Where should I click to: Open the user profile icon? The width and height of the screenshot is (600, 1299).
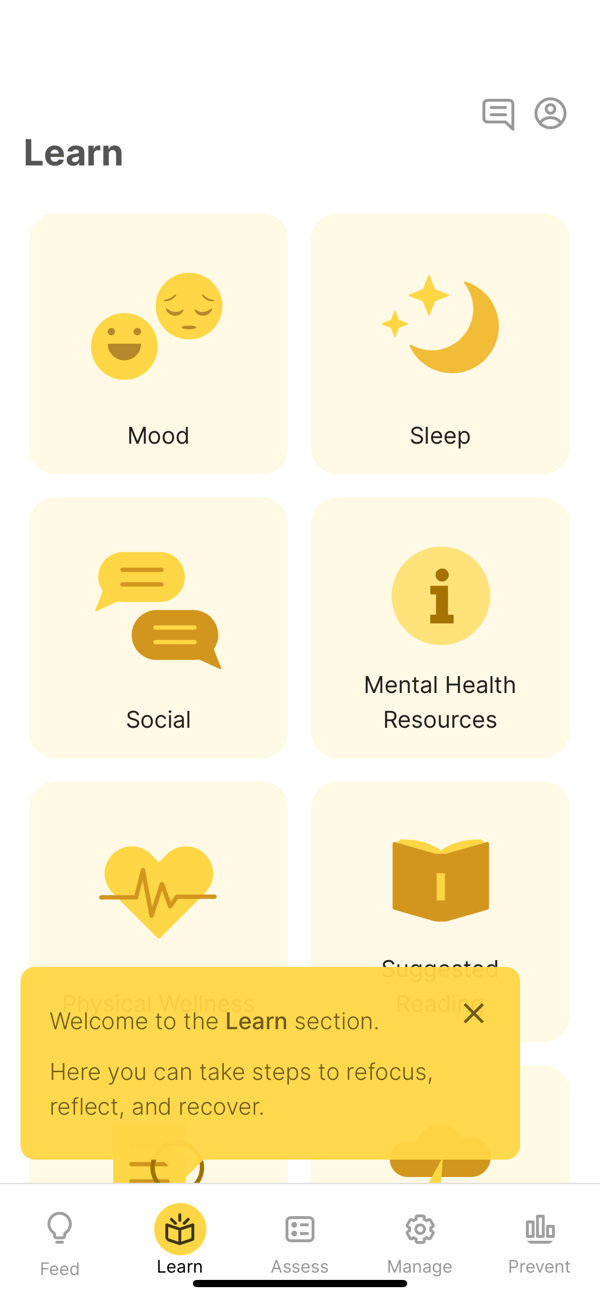pos(551,113)
